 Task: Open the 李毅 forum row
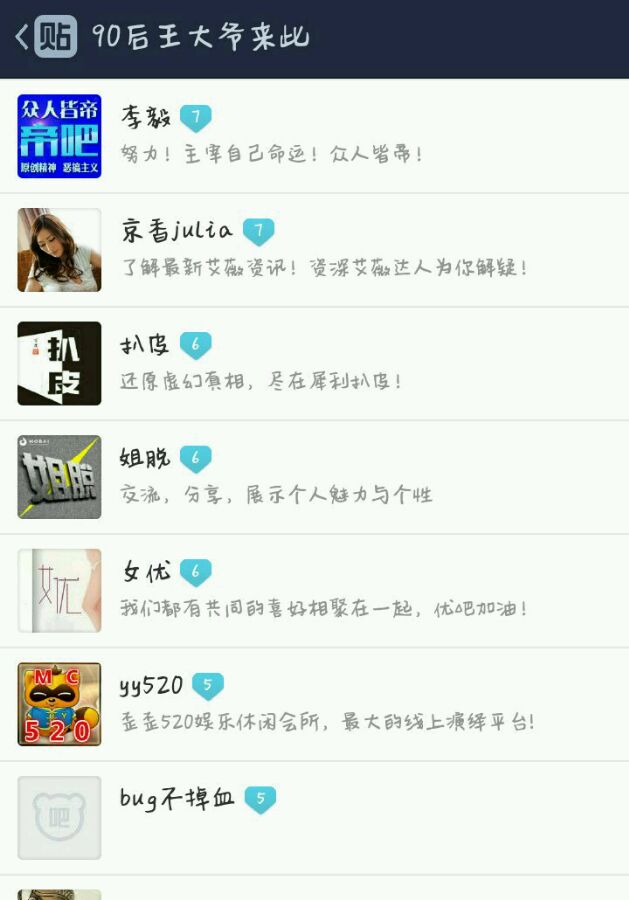point(314,136)
